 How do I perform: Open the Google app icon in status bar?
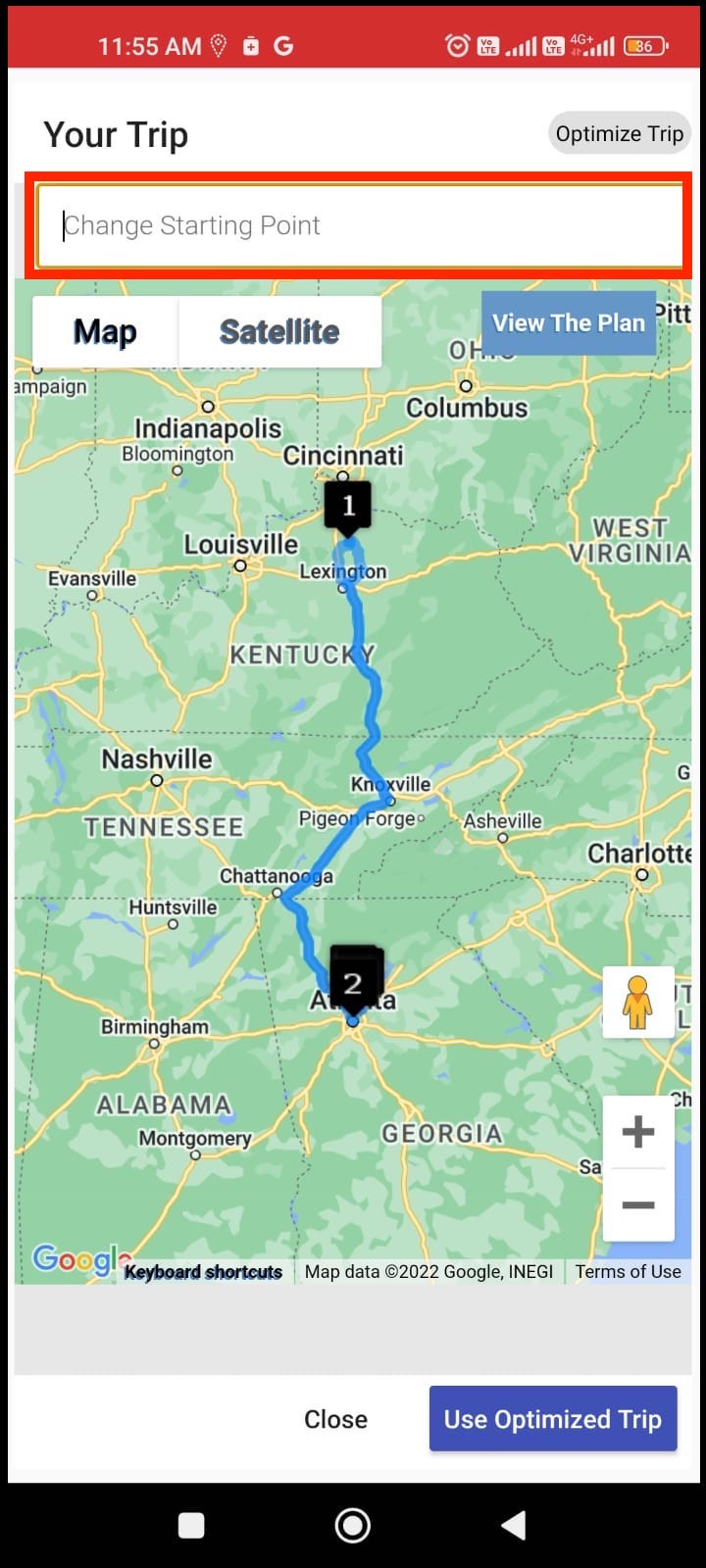281,45
